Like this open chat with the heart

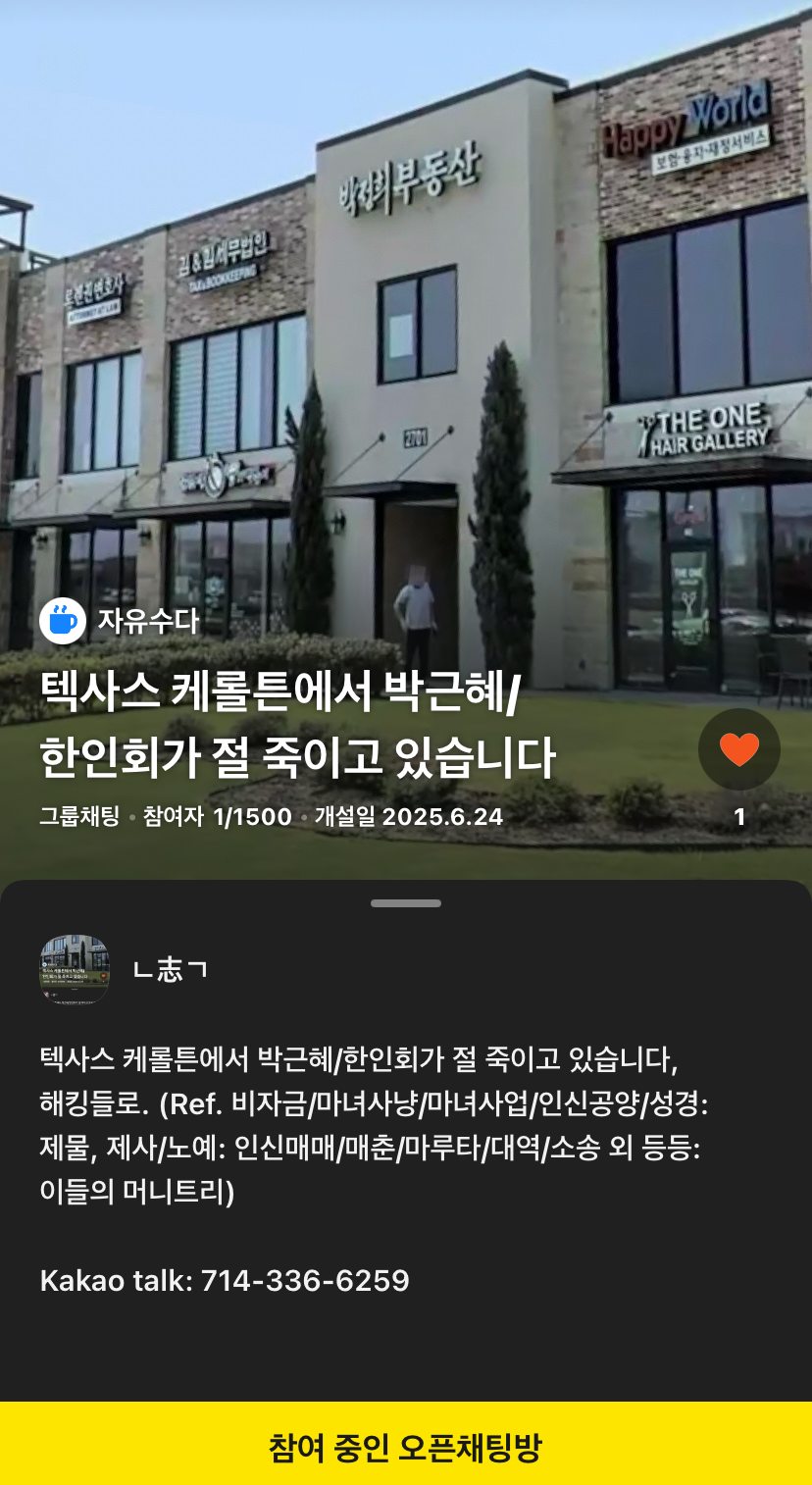738,750
